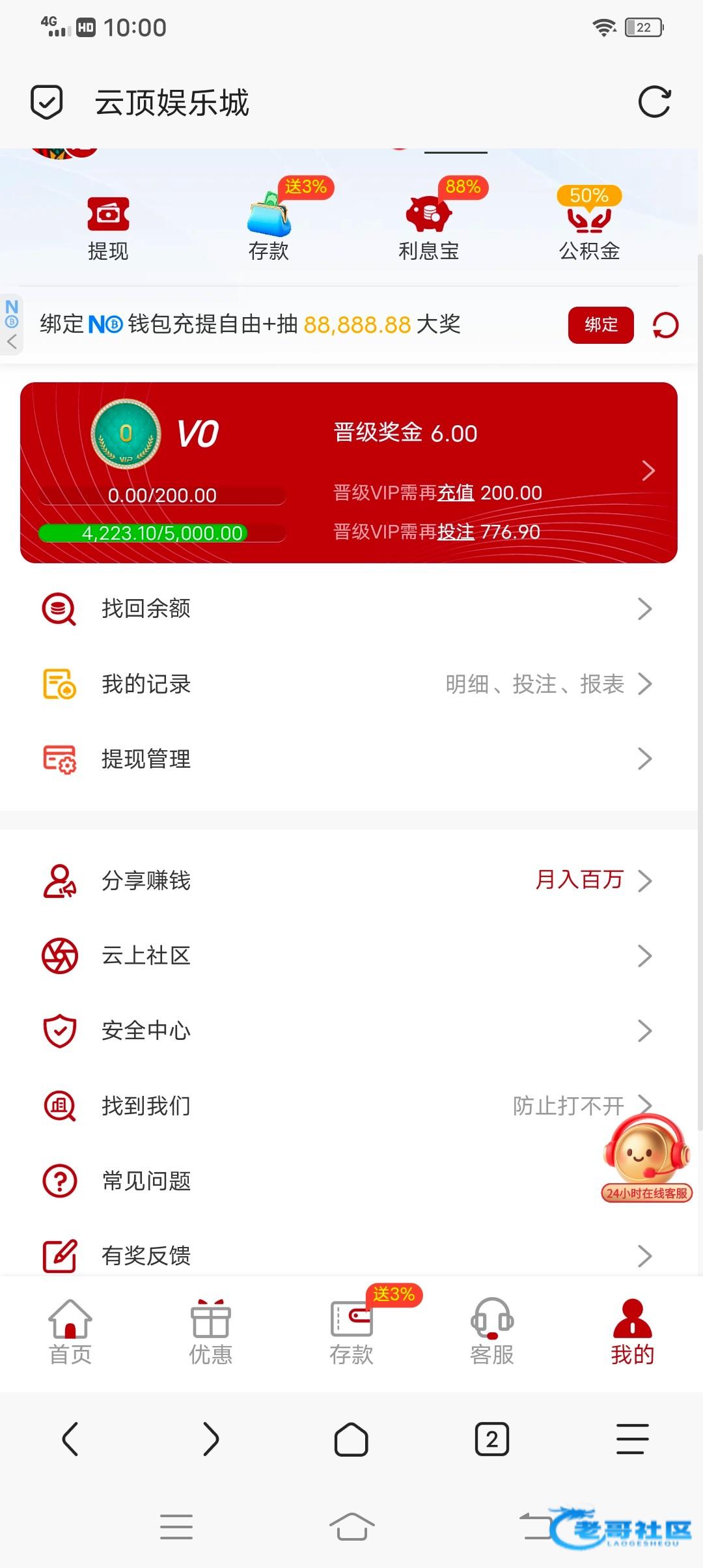Switch to the 首页 tab
The image size is (703, 1568).
coord(70,1332)
